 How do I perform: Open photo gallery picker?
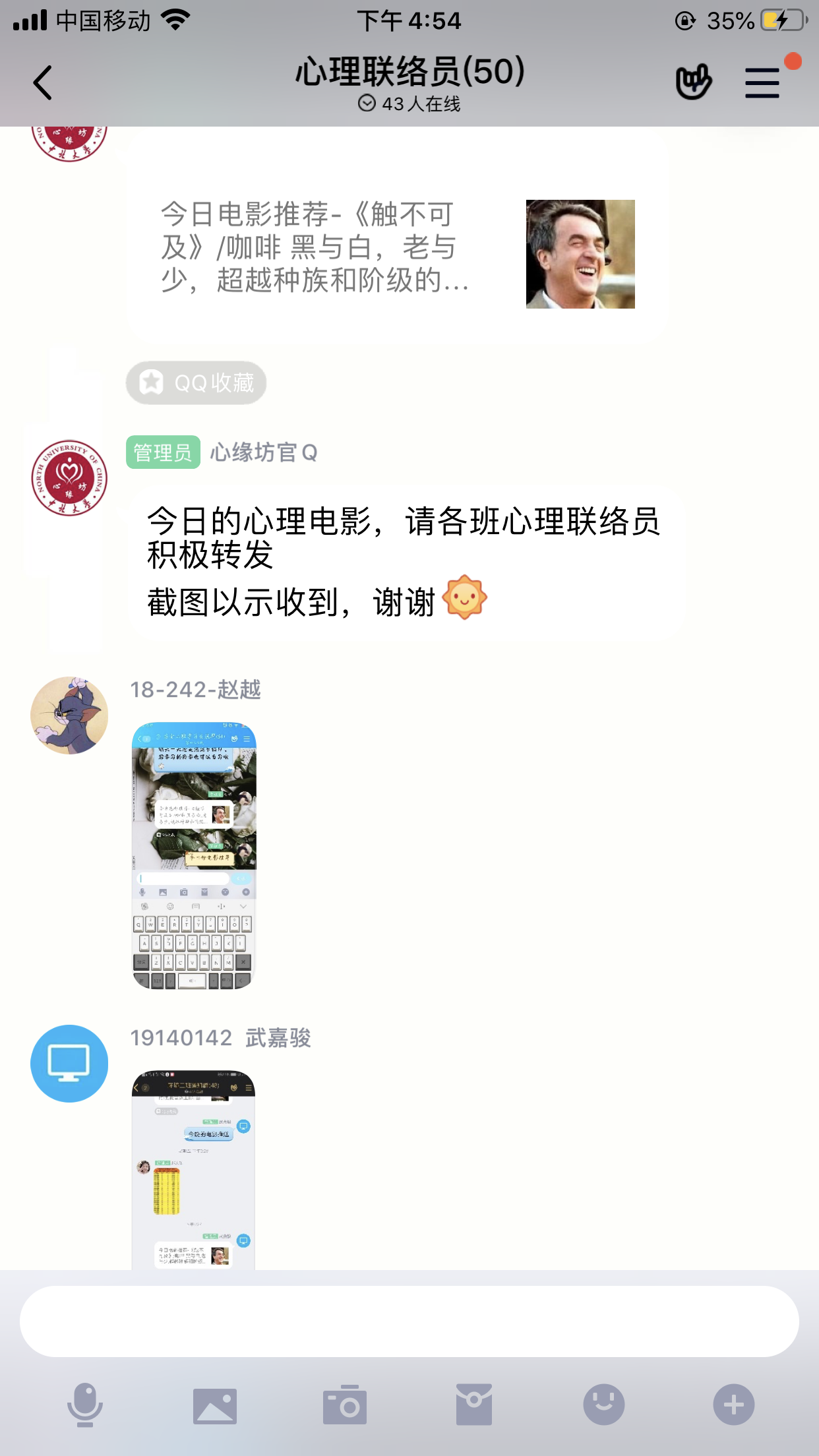click(215, 1405)
